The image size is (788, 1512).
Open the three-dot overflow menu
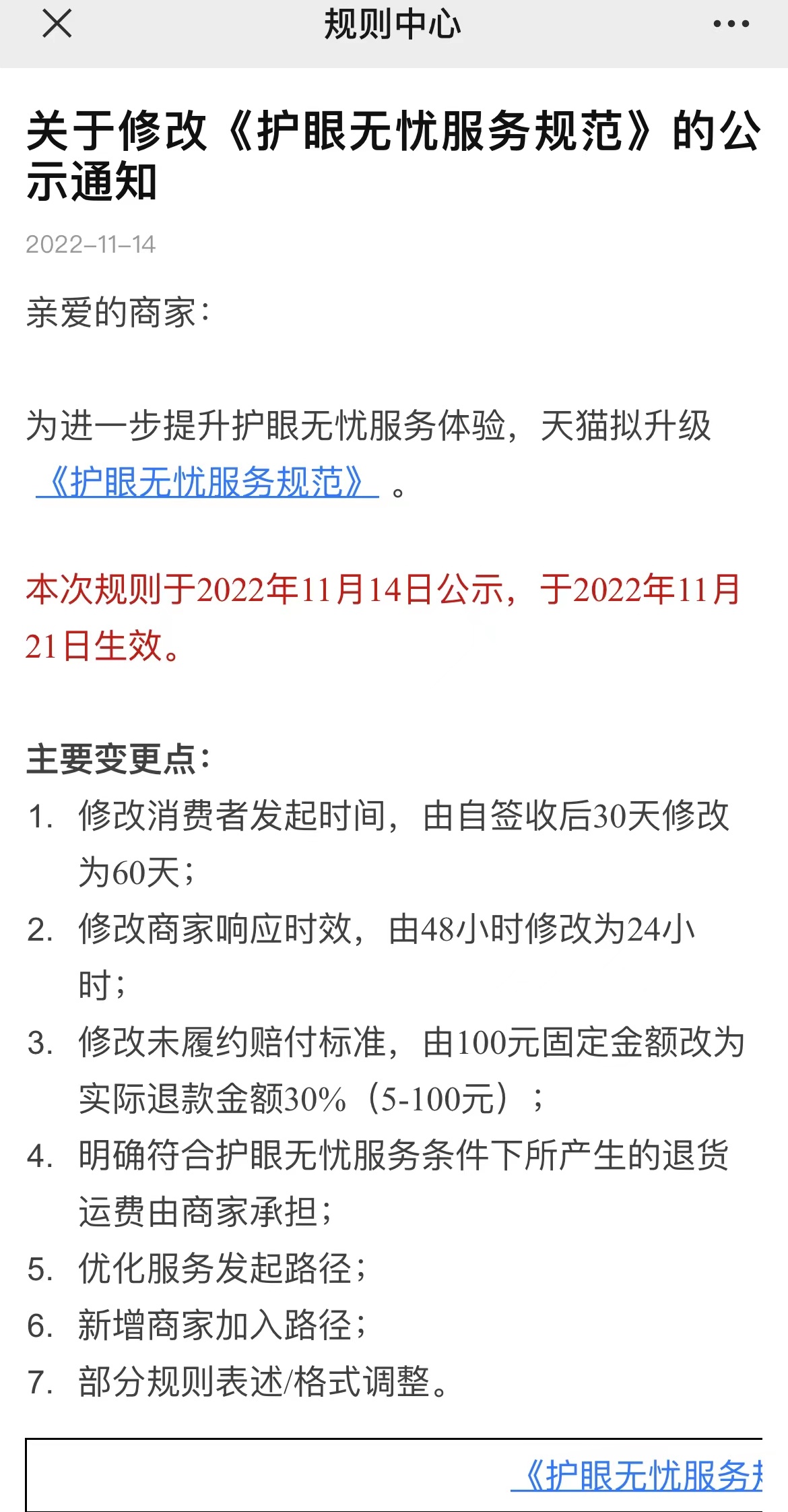point(731,24)
